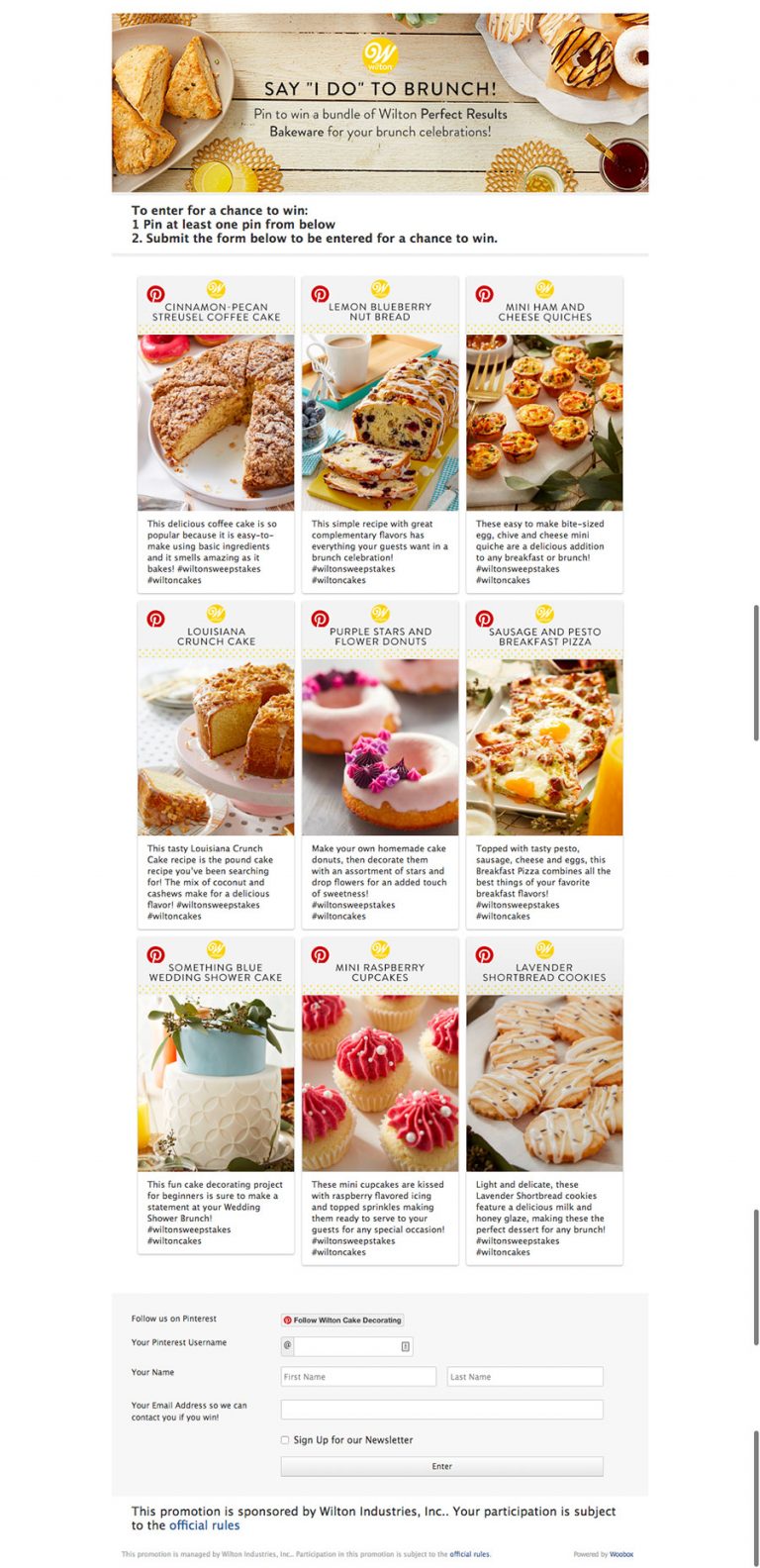
Task: Click the Pinterest icon on Mini Ham and Cheese Quiches
Action: point(486,293)
